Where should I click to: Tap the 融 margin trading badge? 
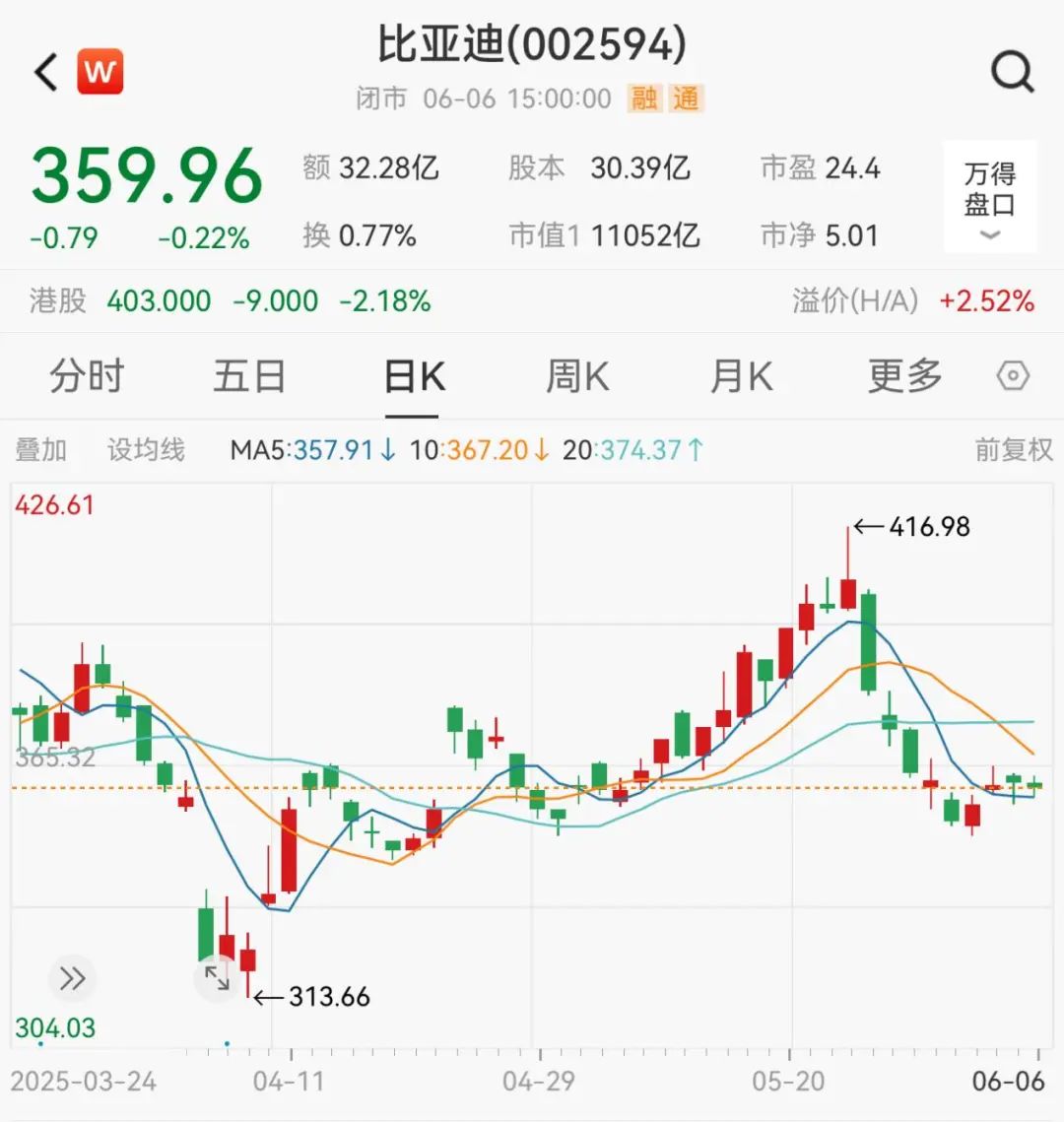647,99
